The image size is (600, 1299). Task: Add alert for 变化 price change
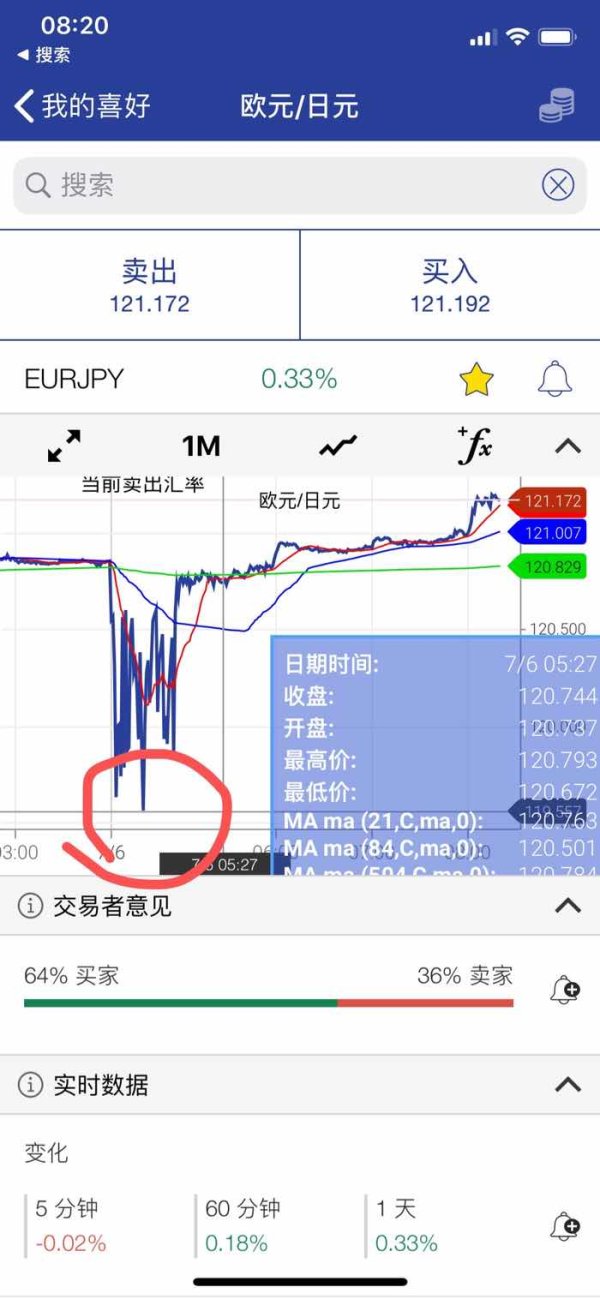pos(565,1226)
